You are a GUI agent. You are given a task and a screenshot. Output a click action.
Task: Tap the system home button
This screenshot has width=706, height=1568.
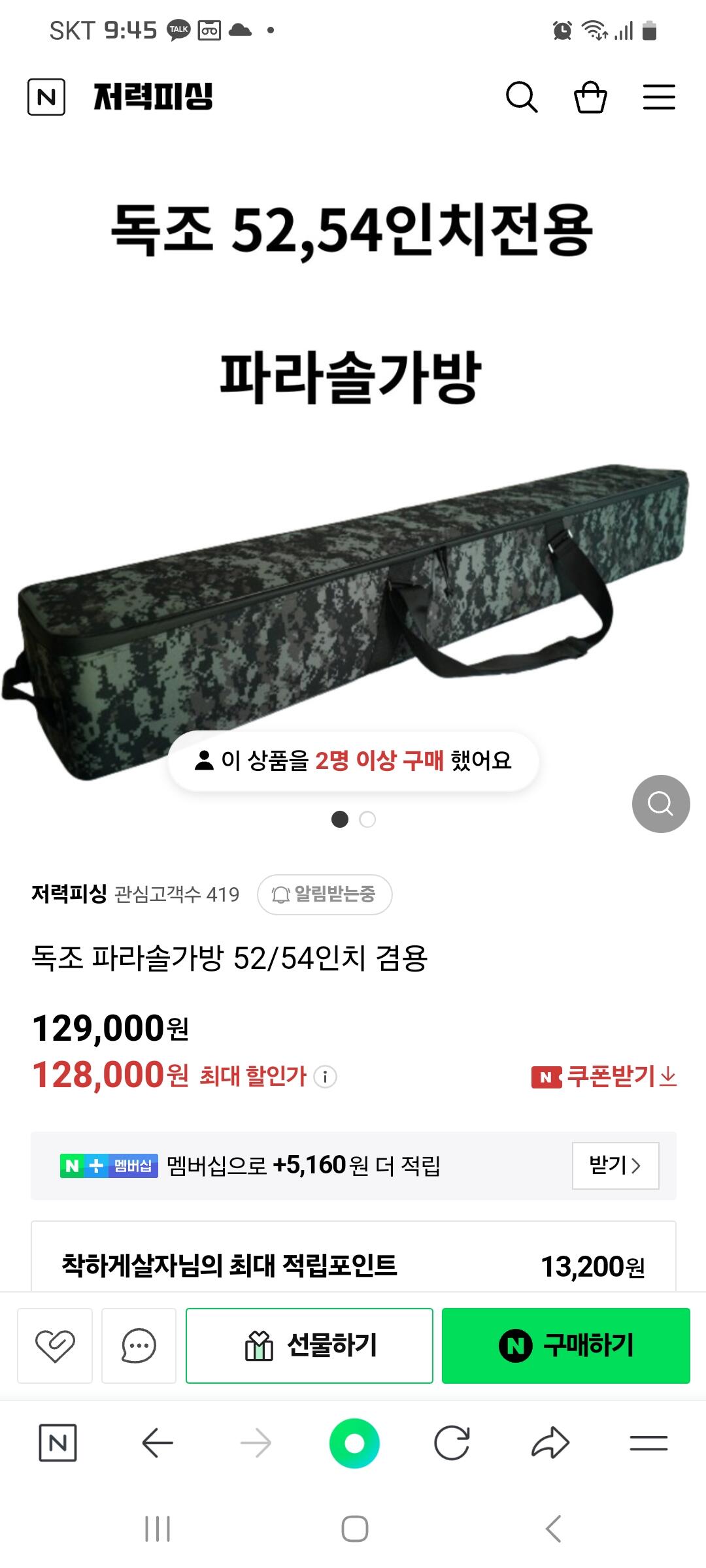point(355,1529)
